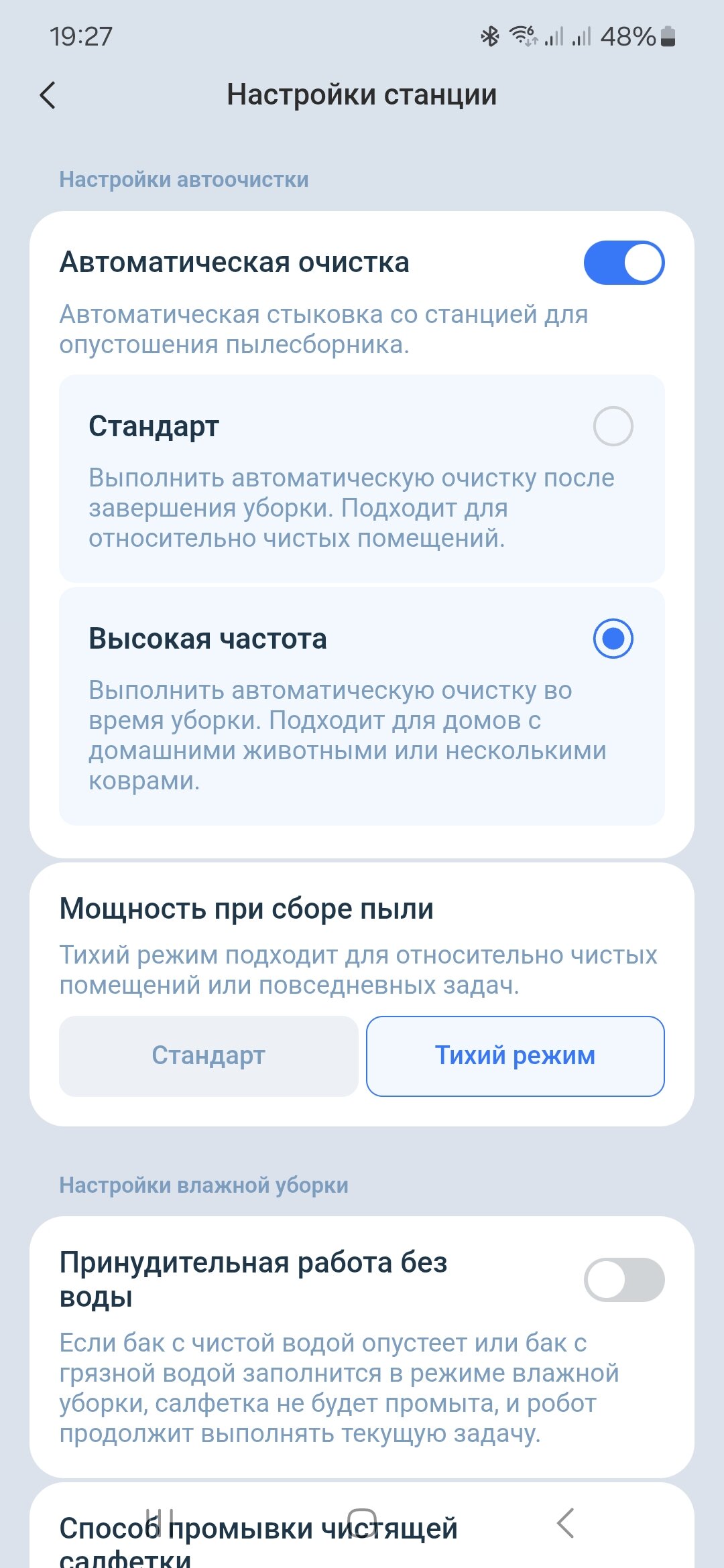The height and width of the screenshot is (1568, 724).
Task: Select the Стандарт auto-cleaning option
Action: point(613,426)
